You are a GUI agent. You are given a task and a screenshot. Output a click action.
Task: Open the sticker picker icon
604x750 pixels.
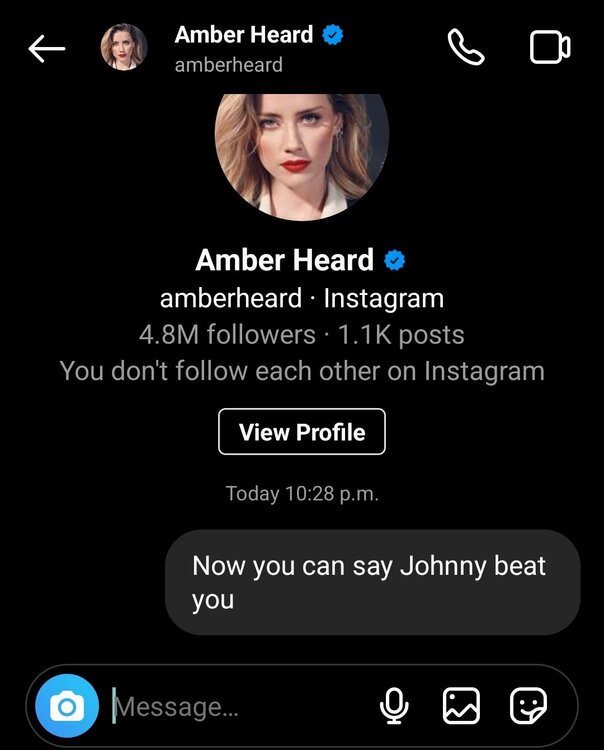(528, 707)
